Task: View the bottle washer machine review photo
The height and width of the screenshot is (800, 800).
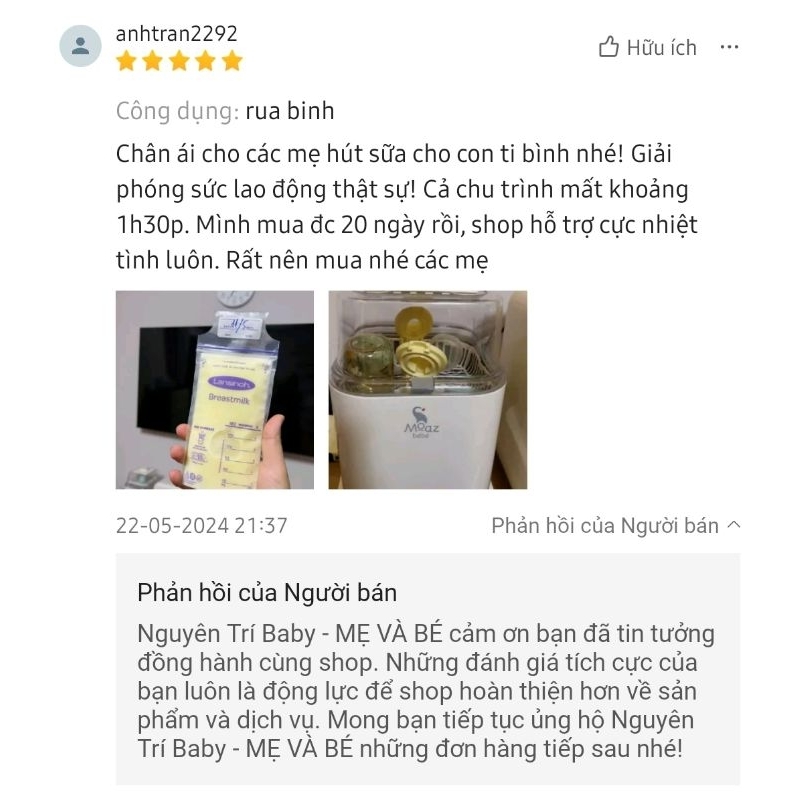Action: pyautogui.click(x=428, y=390)
